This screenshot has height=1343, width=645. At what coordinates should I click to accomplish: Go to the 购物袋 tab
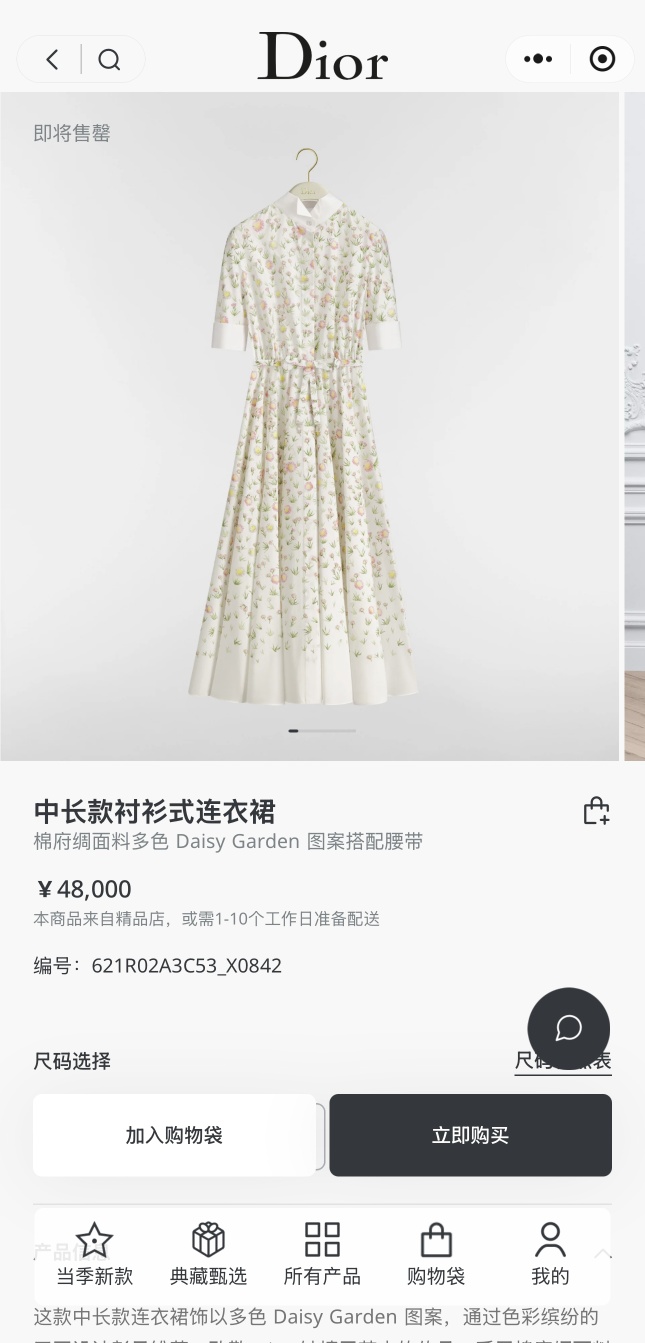coord(436,1254)
